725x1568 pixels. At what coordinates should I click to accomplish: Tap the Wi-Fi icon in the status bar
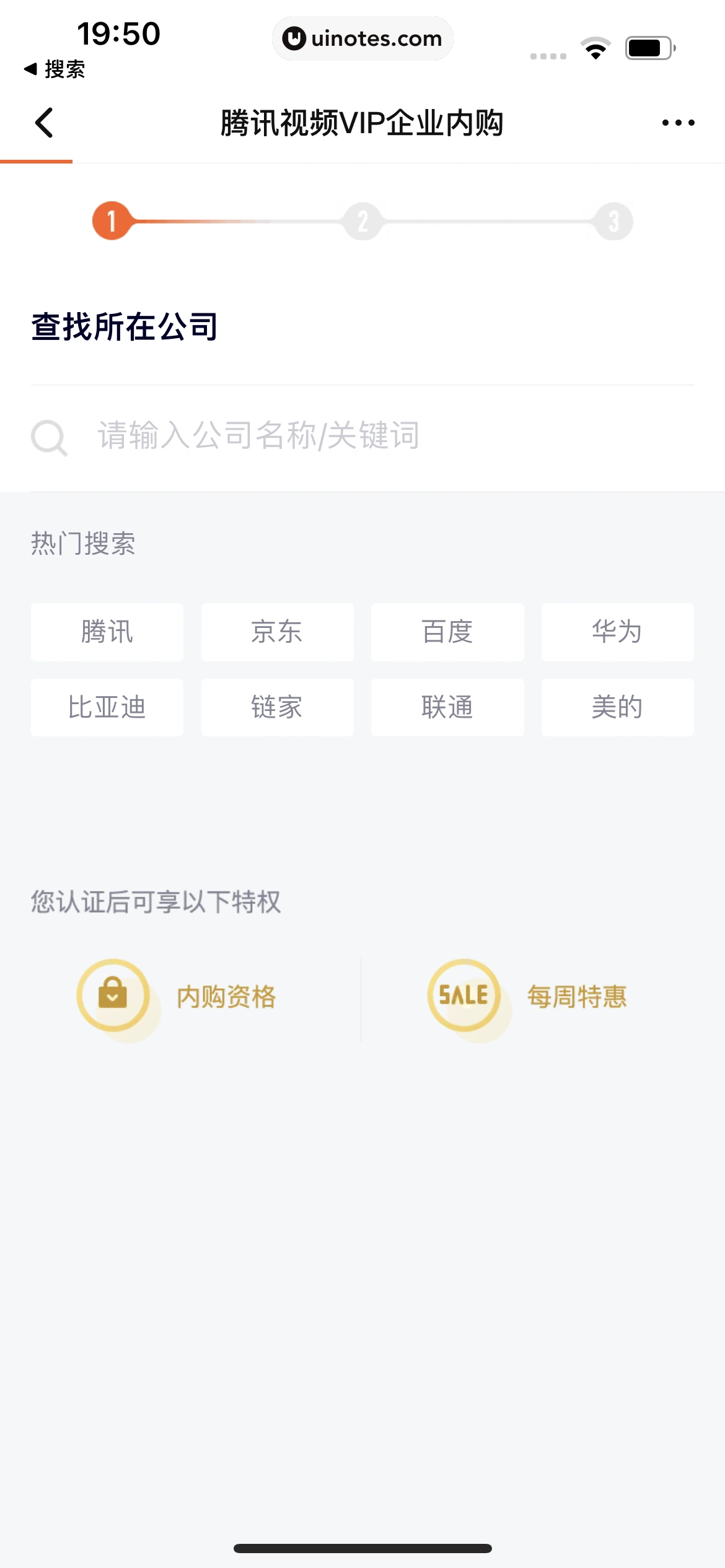596,46
